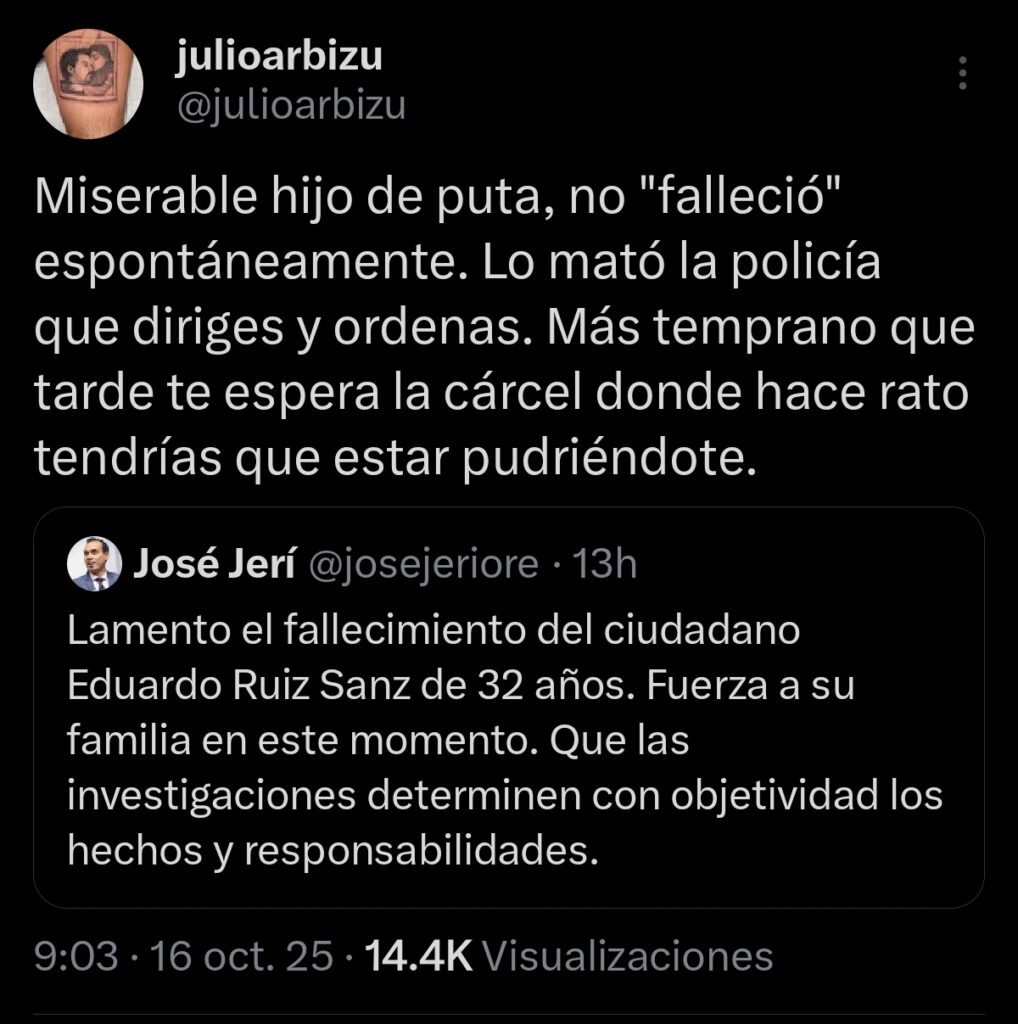
Task: Open julioarbizu's profile picture
Action: tap(88, 84)
